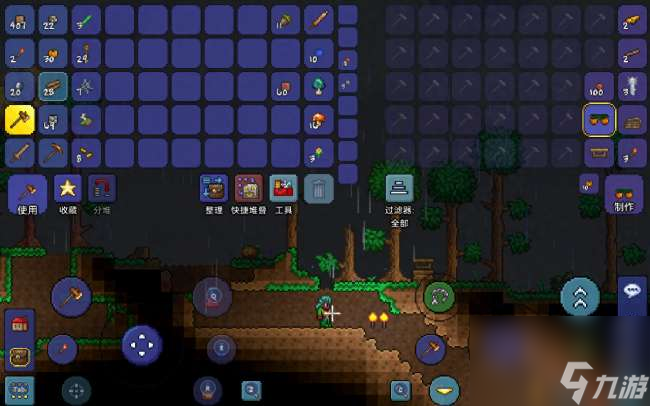This screenshot has height=406, width=650.
Task: Open the chat speech bubble
Action: click(631, 290)
